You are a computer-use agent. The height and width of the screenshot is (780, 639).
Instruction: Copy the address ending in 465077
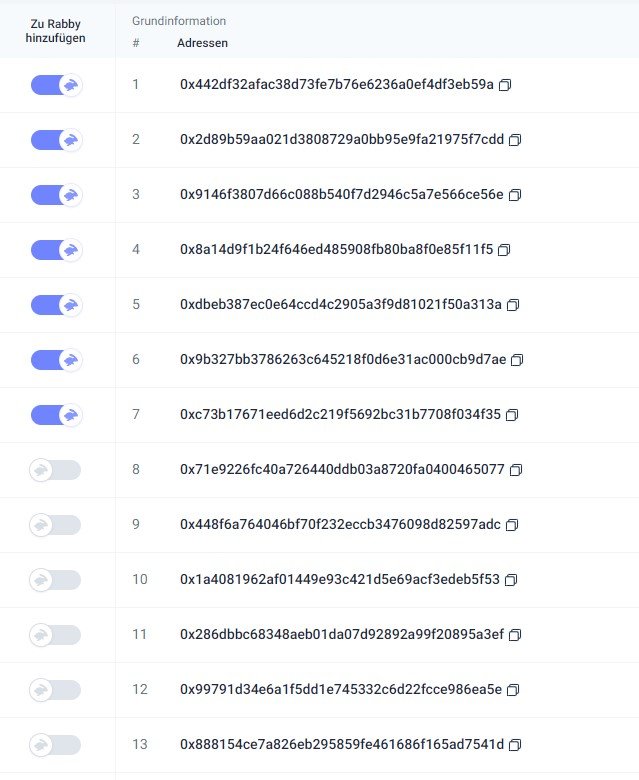coord(515,469)
